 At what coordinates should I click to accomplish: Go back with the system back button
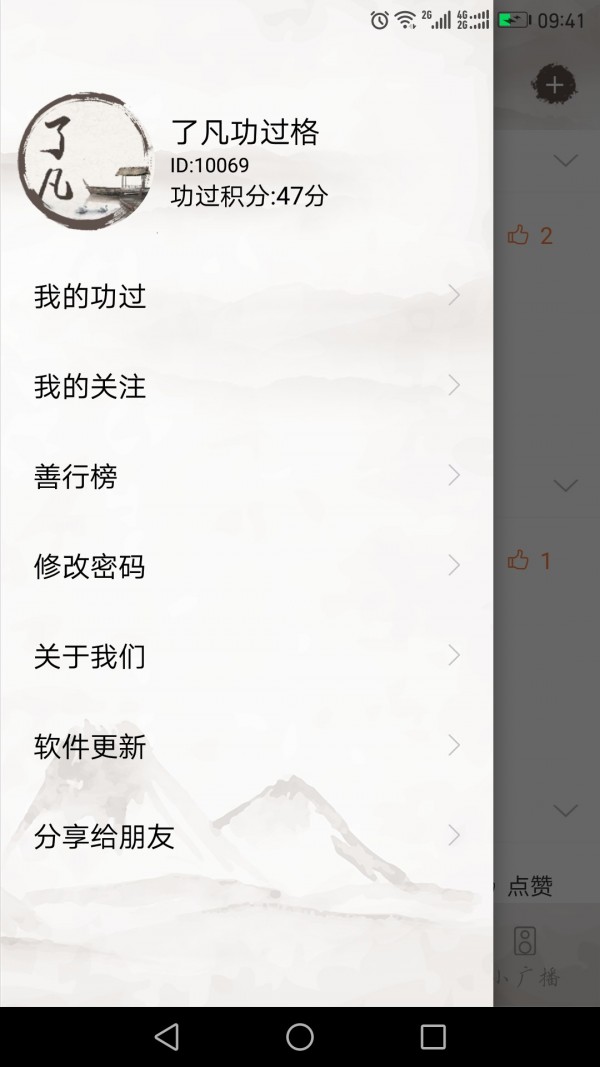167,1037
